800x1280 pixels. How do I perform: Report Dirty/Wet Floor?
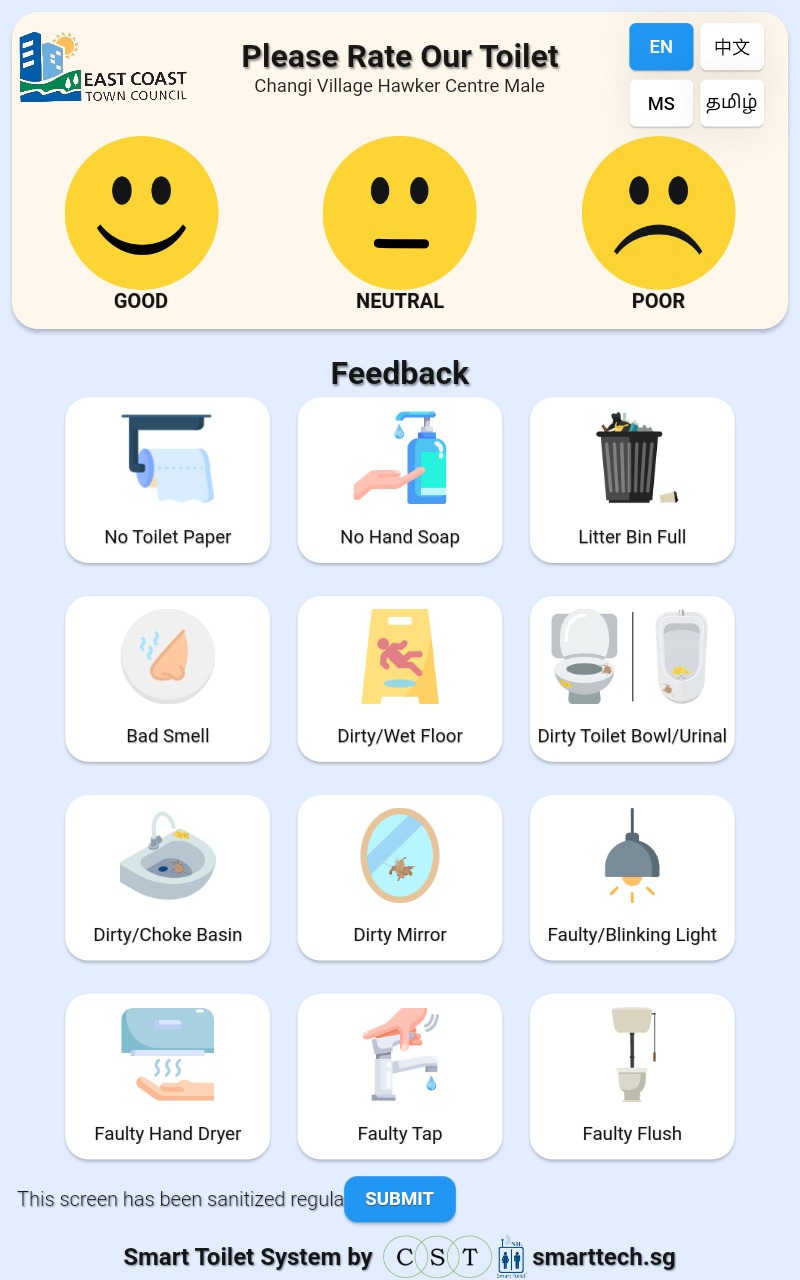pos(400,679)
